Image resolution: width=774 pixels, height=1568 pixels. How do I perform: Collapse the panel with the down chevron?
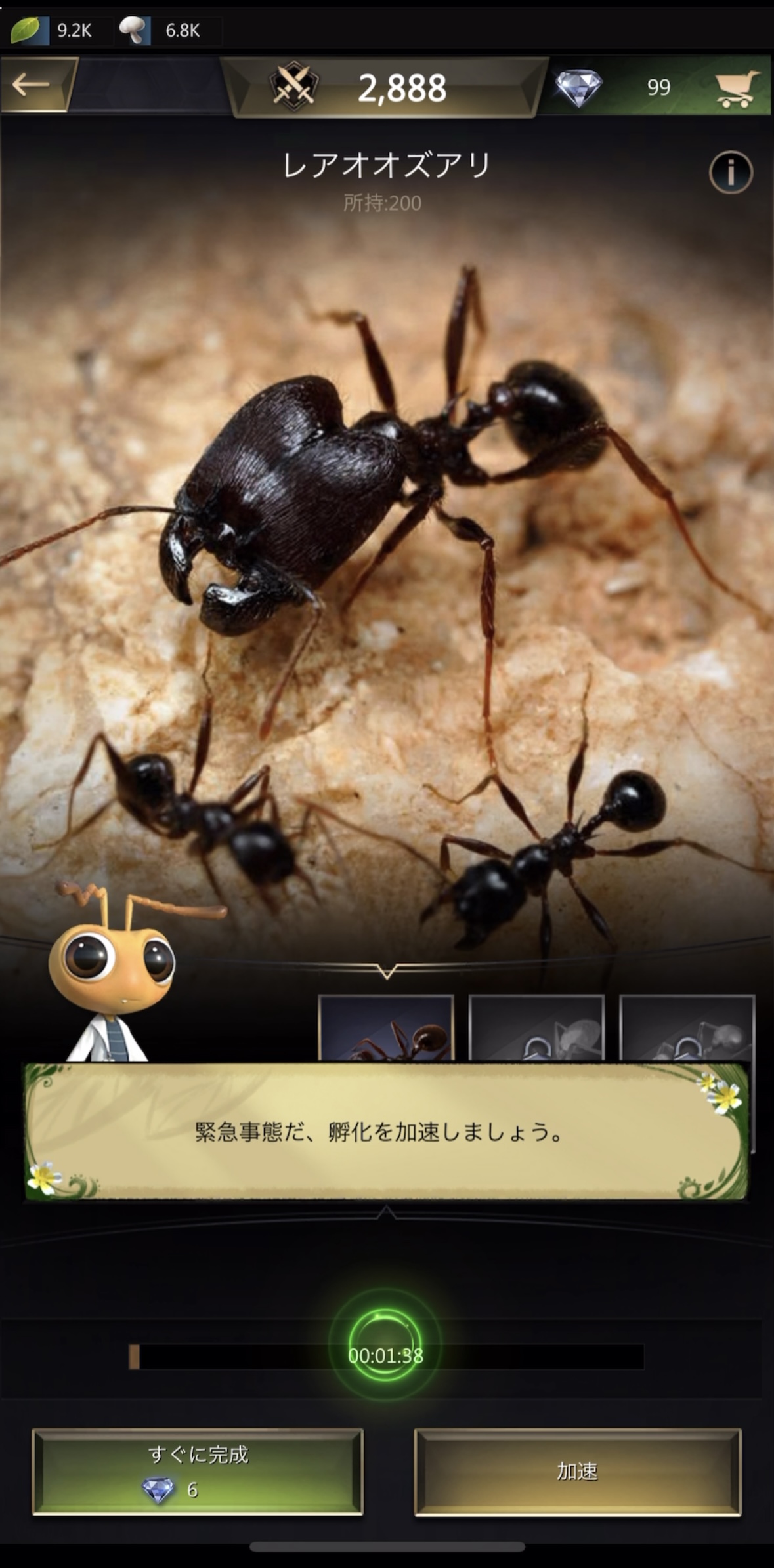point(387,970)
